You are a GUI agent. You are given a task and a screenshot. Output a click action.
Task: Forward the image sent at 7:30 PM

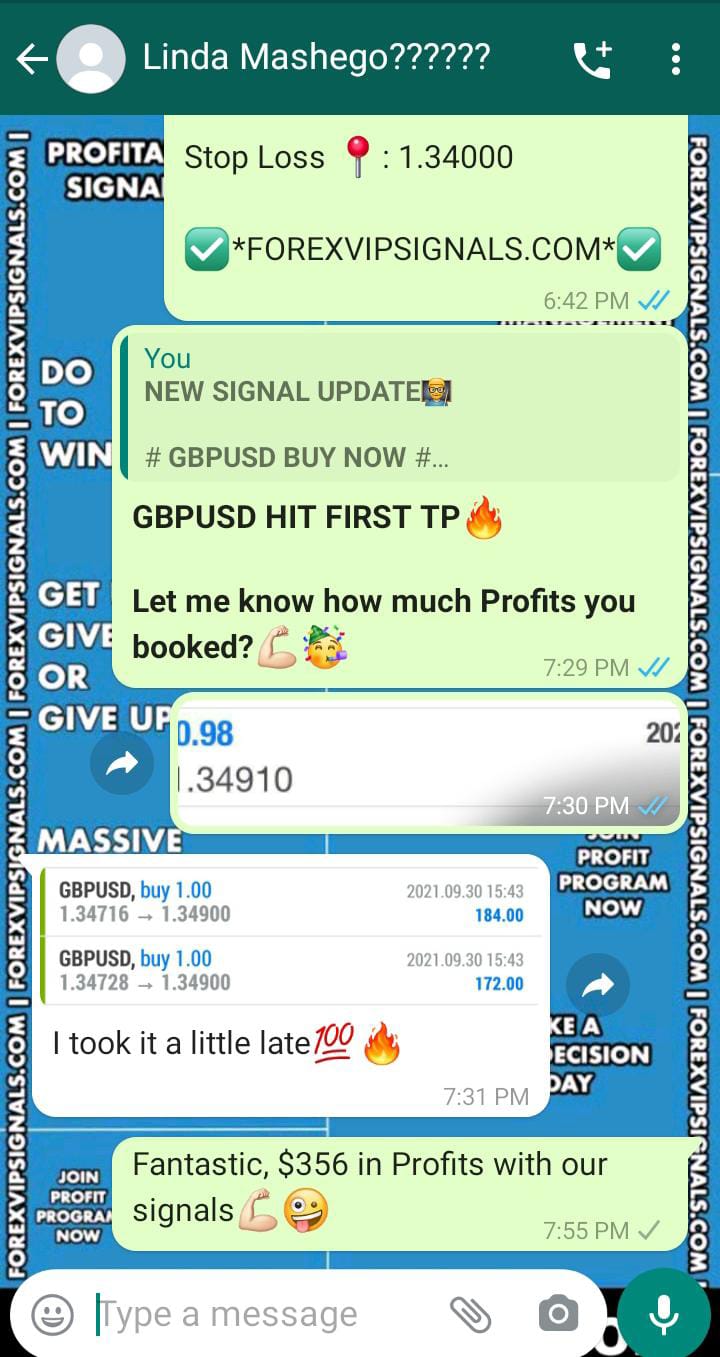pos(122,765)
